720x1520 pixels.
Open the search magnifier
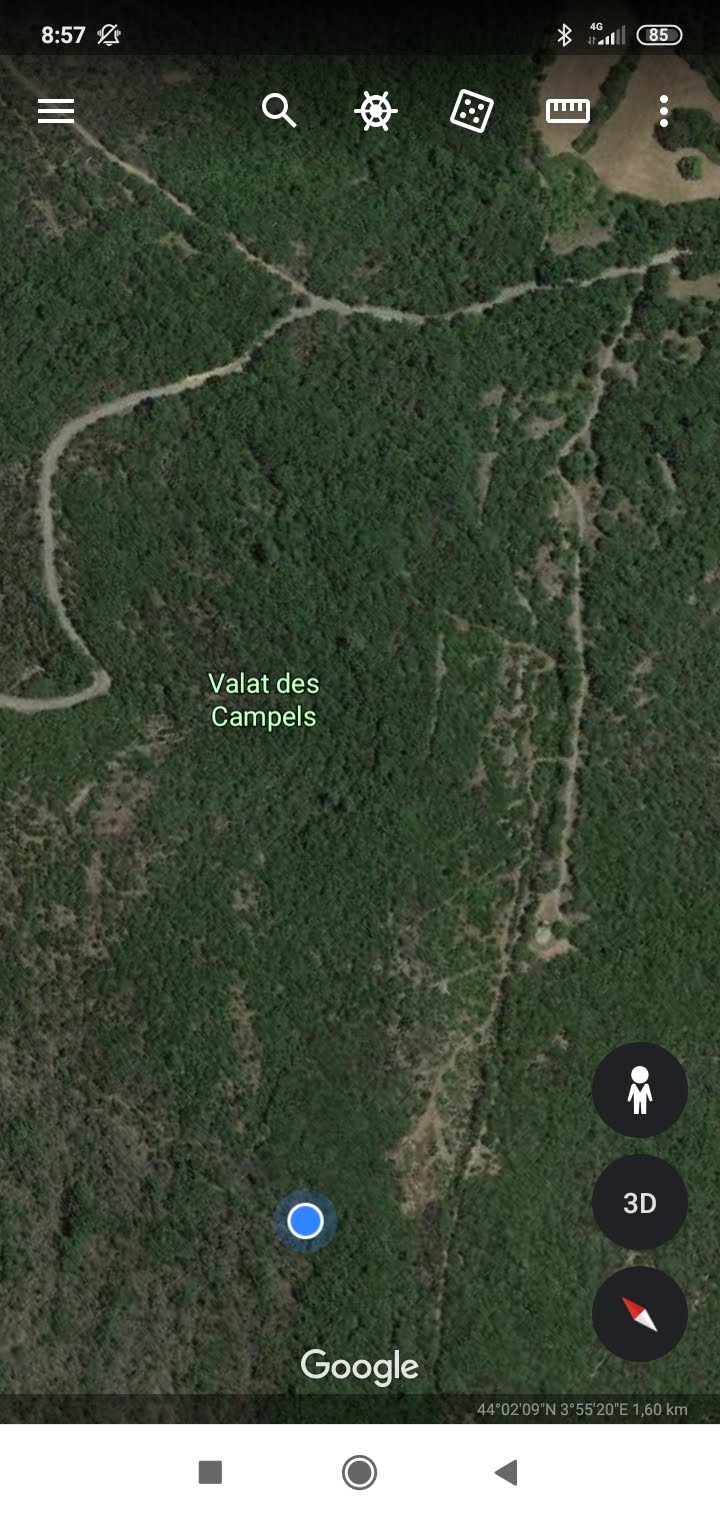279,110
